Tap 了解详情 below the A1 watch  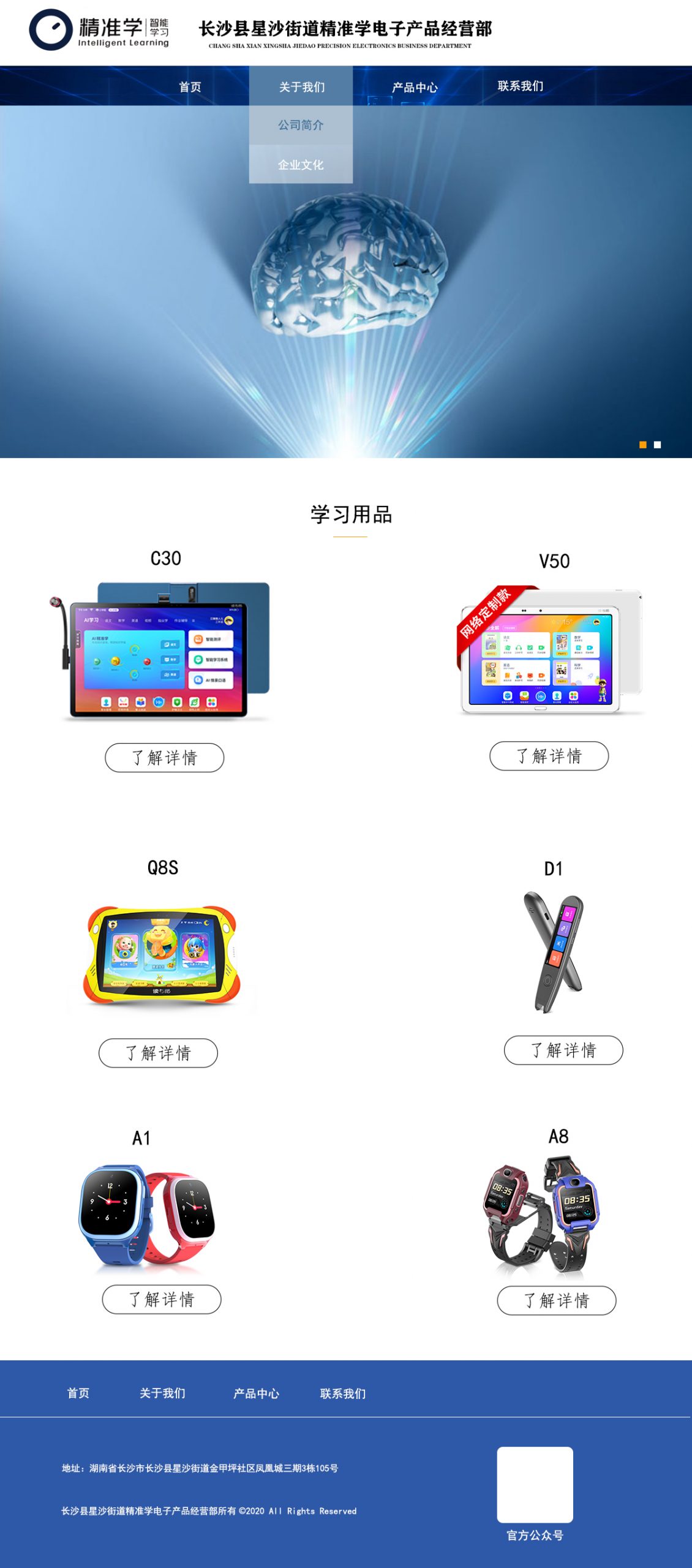pyautogui.click(x=161, y=1299)
